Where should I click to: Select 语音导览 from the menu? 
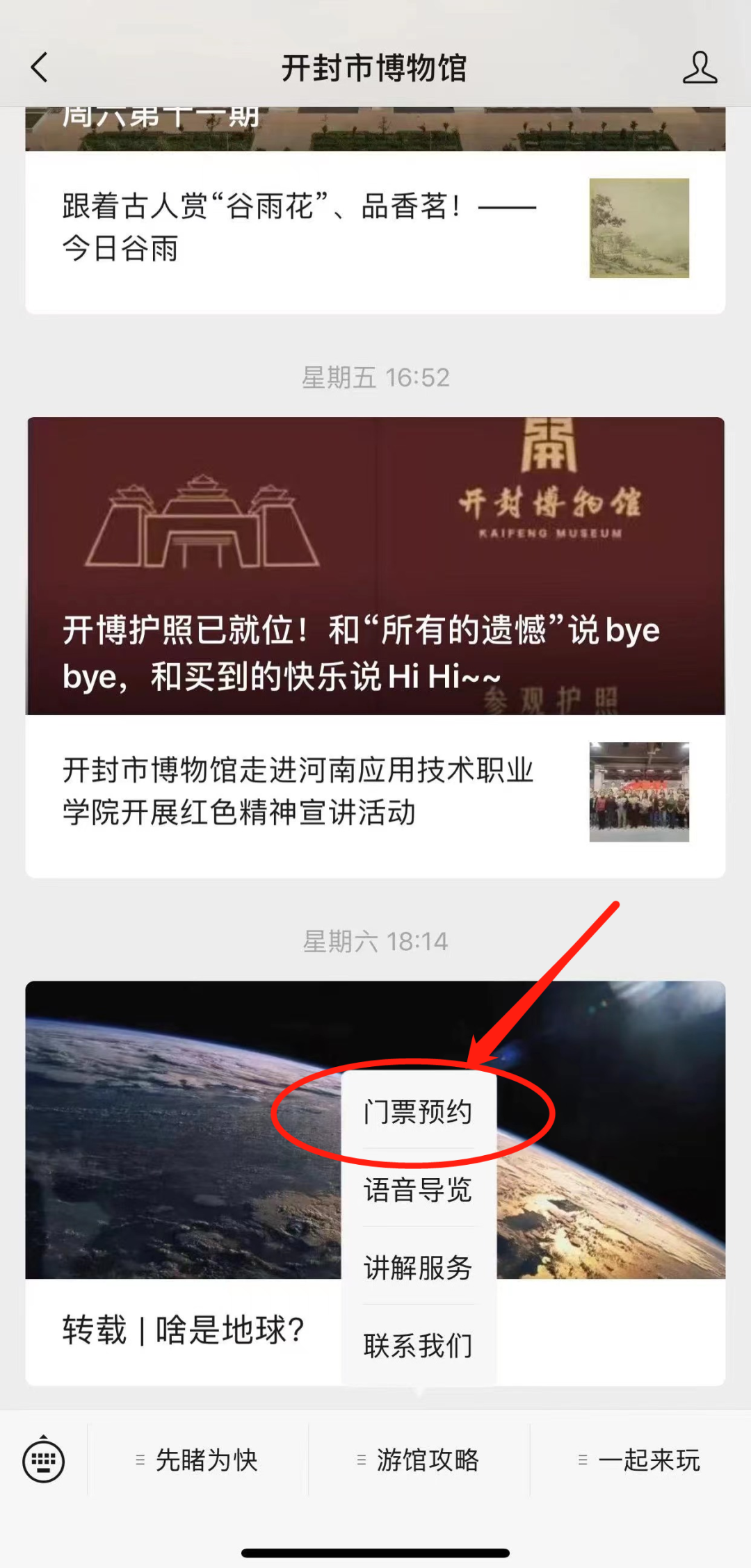click(x=417, y=1191)
